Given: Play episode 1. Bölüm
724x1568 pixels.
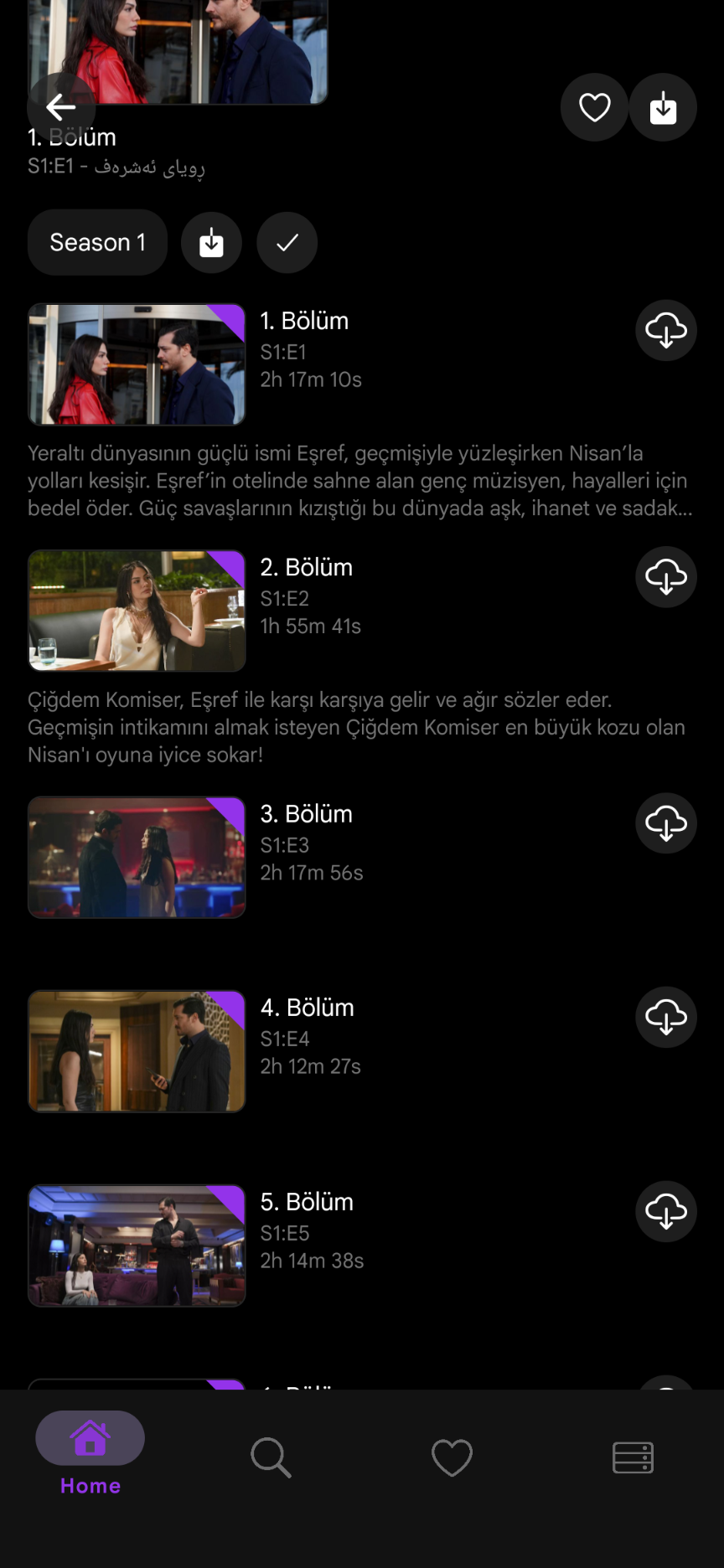Looking at the screenshot, I should (137, 364).
